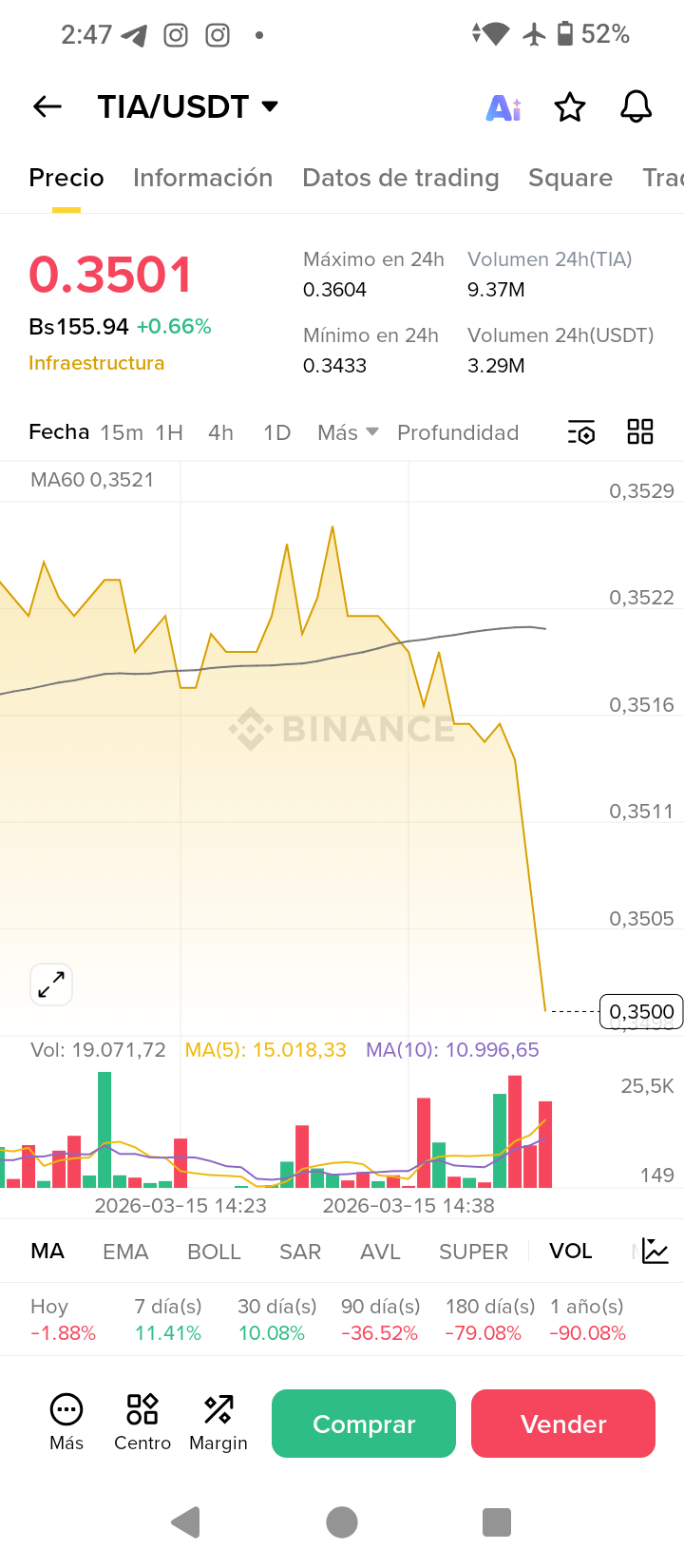Expand the Más intervals dropdown
Image resolution: width=684 pixels, height=1568 pixels.
point(348,433)
